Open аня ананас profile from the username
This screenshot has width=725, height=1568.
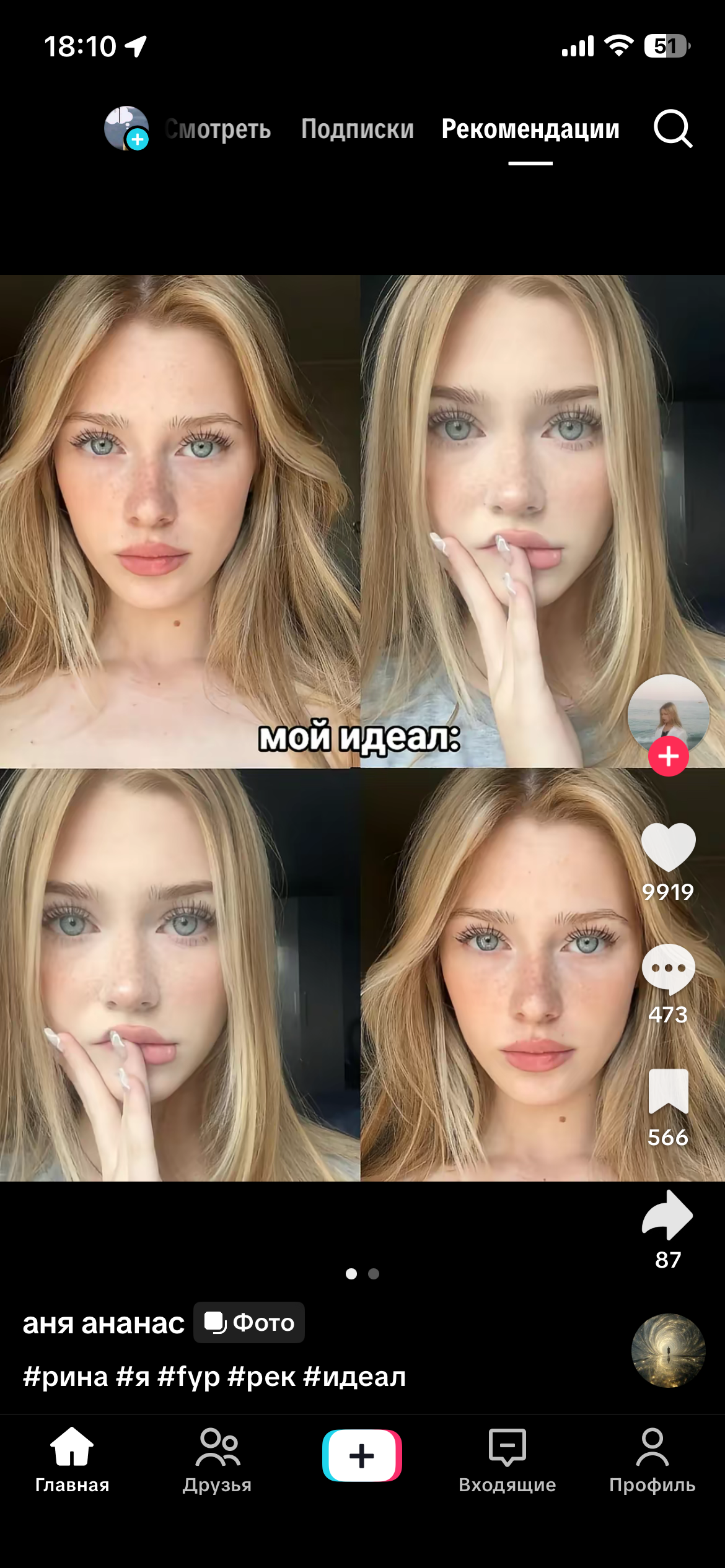coord(103,1323)
